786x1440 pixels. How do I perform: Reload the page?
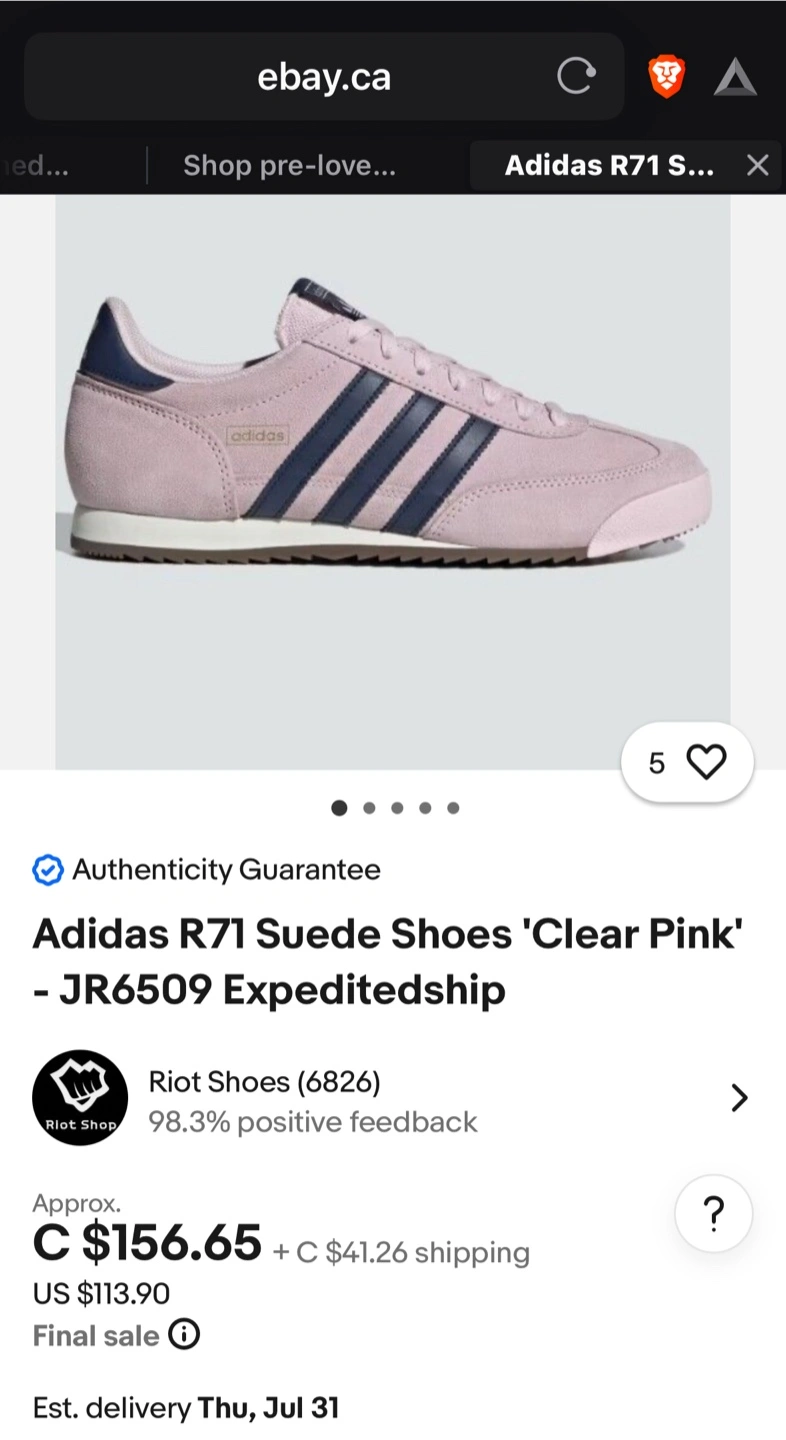click(x=576, y=76)
